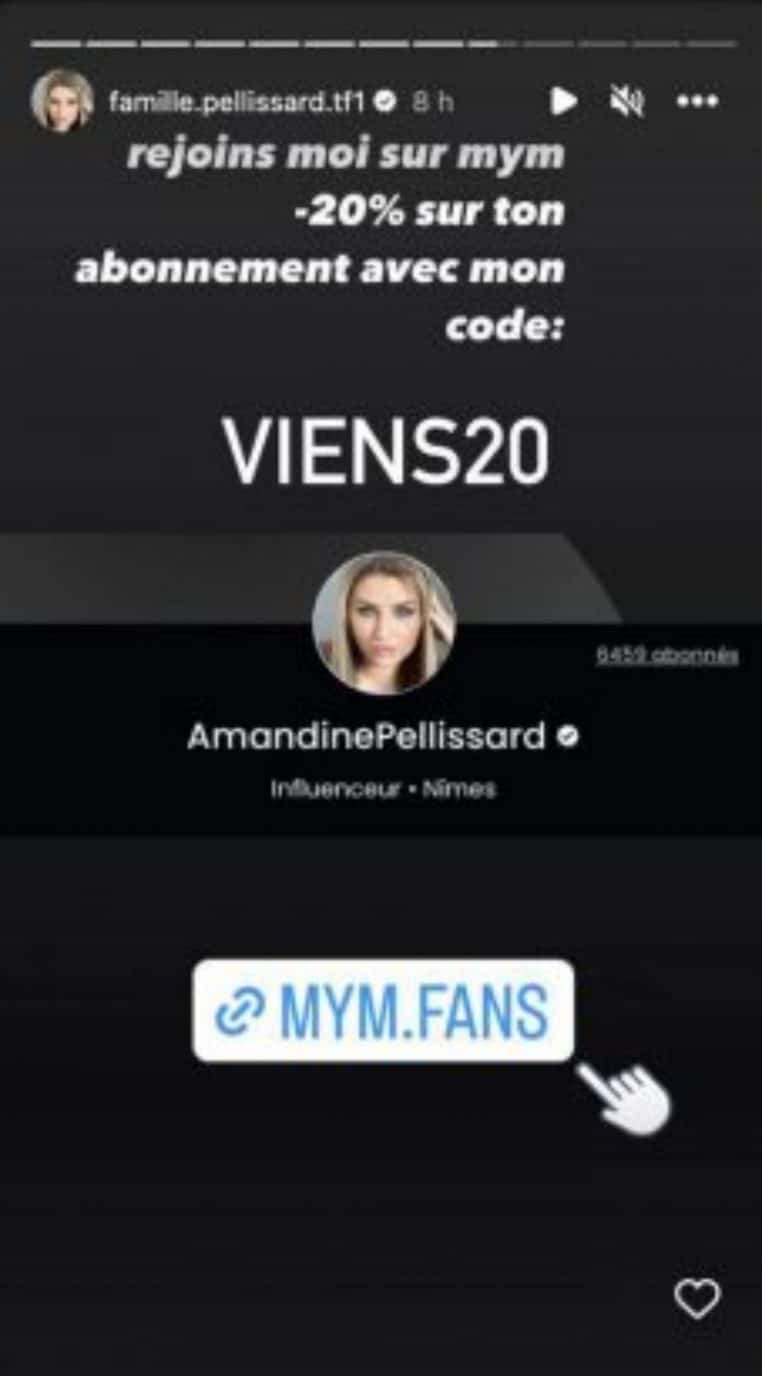Tap the play button for the story

(563, 101)
